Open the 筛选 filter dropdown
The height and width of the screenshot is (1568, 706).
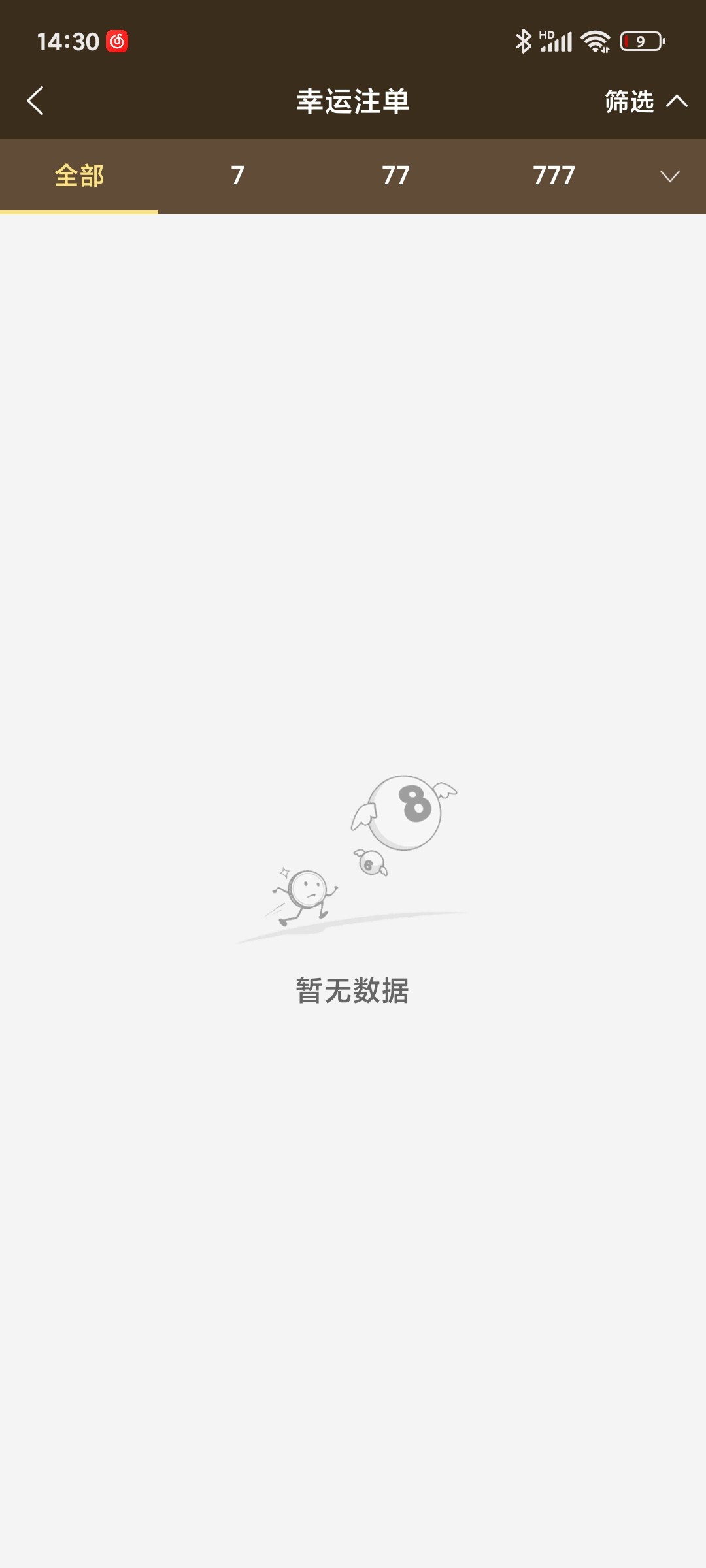point(645,101)
